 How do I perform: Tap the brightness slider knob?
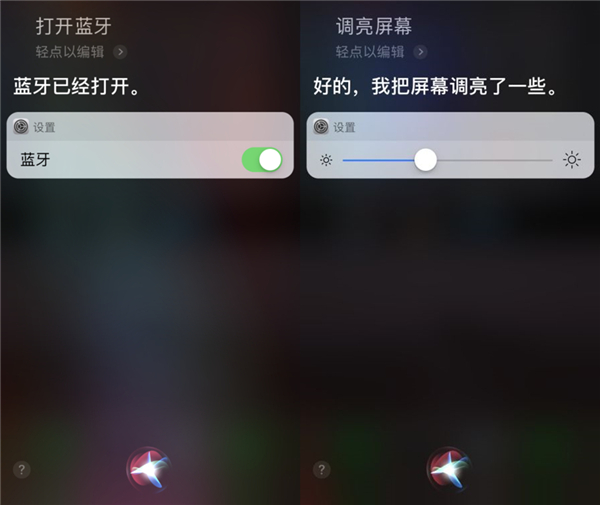pyautogui.click(x=425, y=160)
